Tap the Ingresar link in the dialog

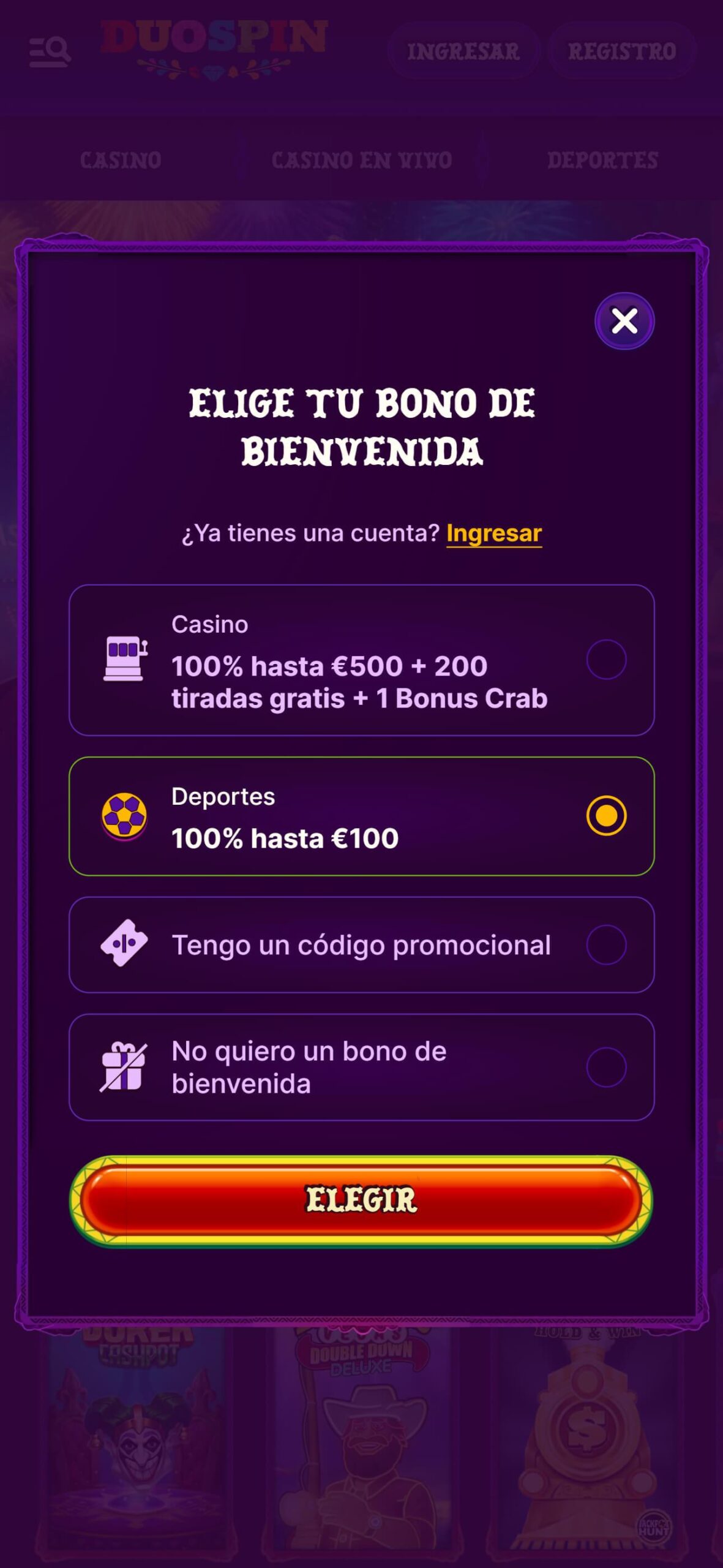(494, 533)
